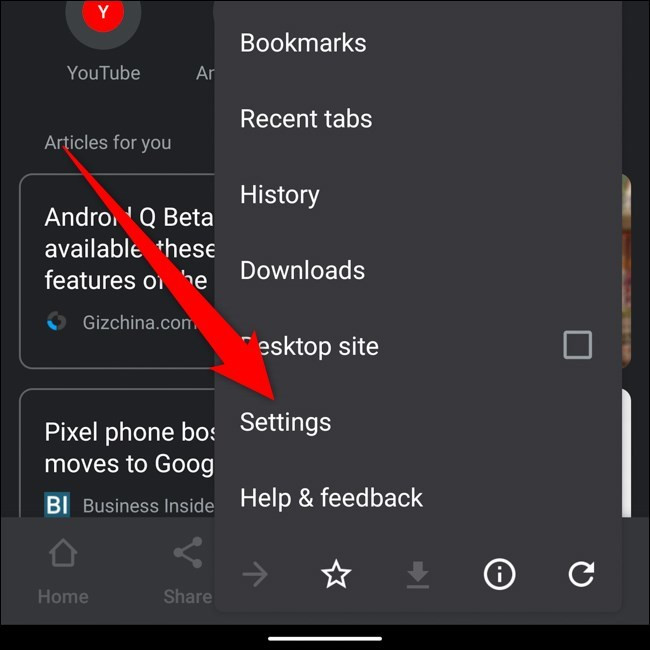Open Downloads list
The height and width of the screenshot is (650, 650).
(302, 270)
